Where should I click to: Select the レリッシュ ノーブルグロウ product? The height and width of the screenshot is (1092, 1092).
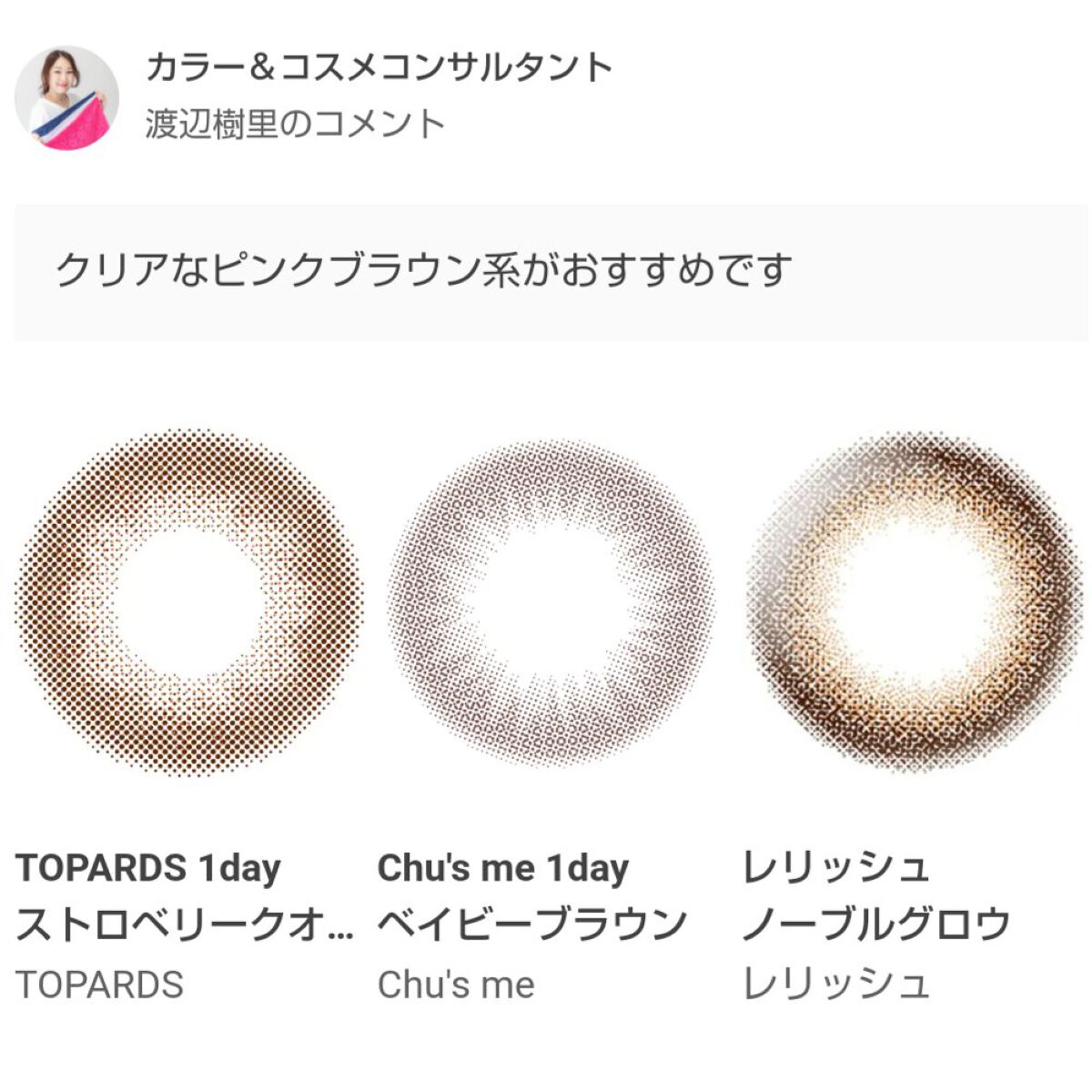point(915,604)
